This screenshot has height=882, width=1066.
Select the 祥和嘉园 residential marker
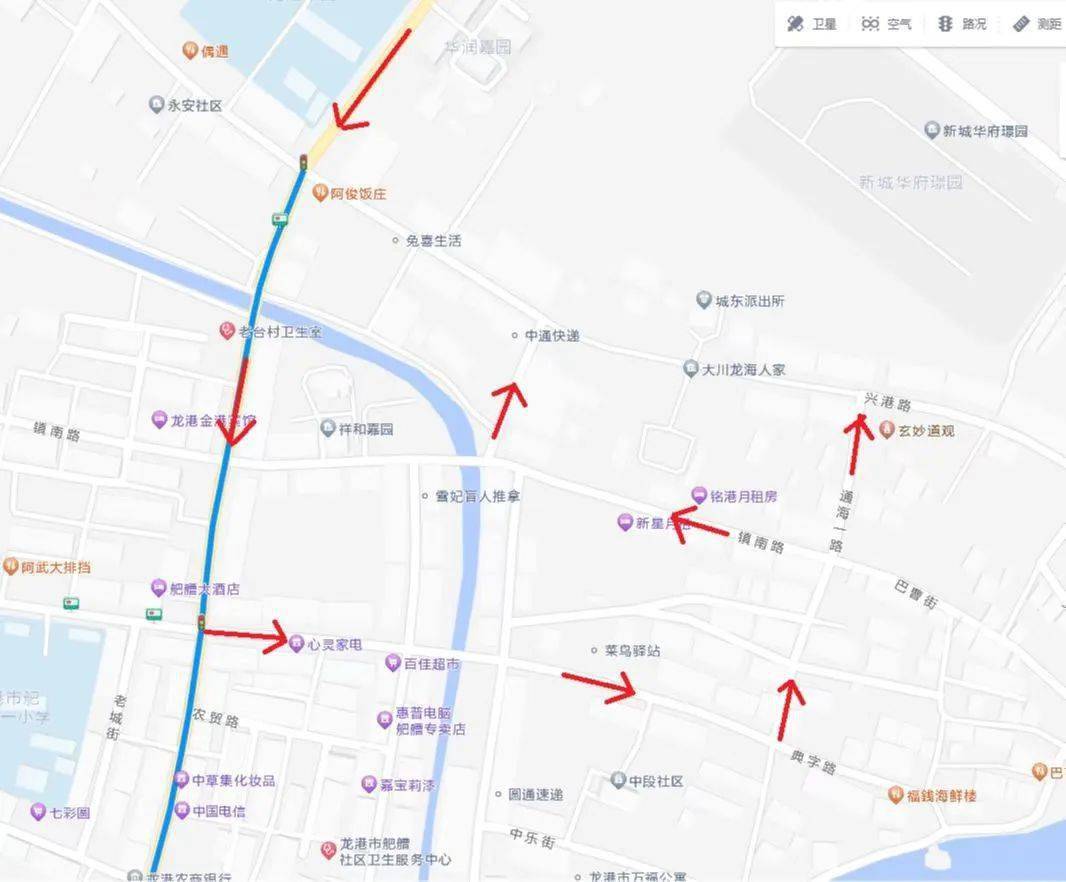[327, 428]
